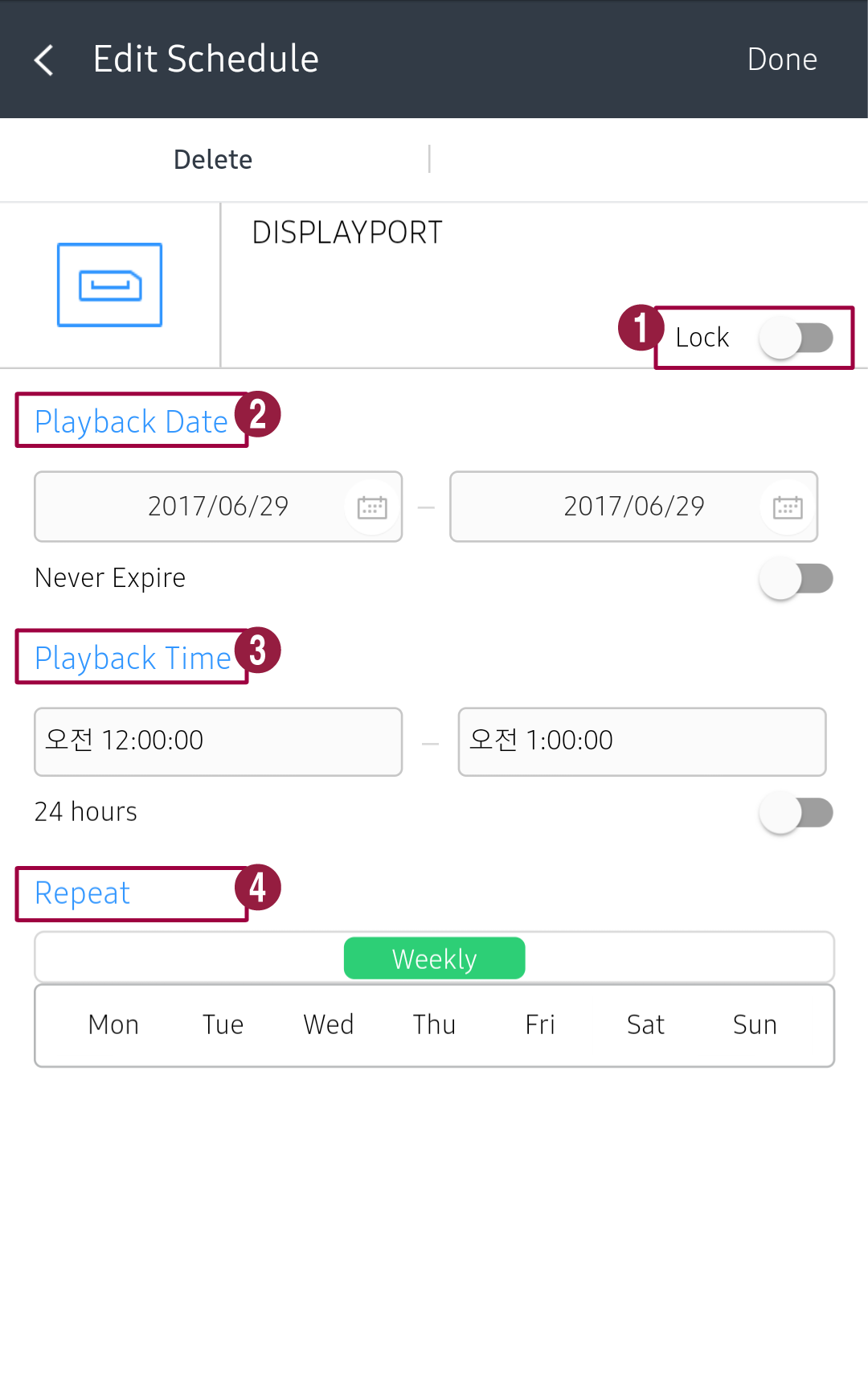Screen dimensions: 868x1375
Task: Edit the end time 1:00:00
Action: (641, 741)
